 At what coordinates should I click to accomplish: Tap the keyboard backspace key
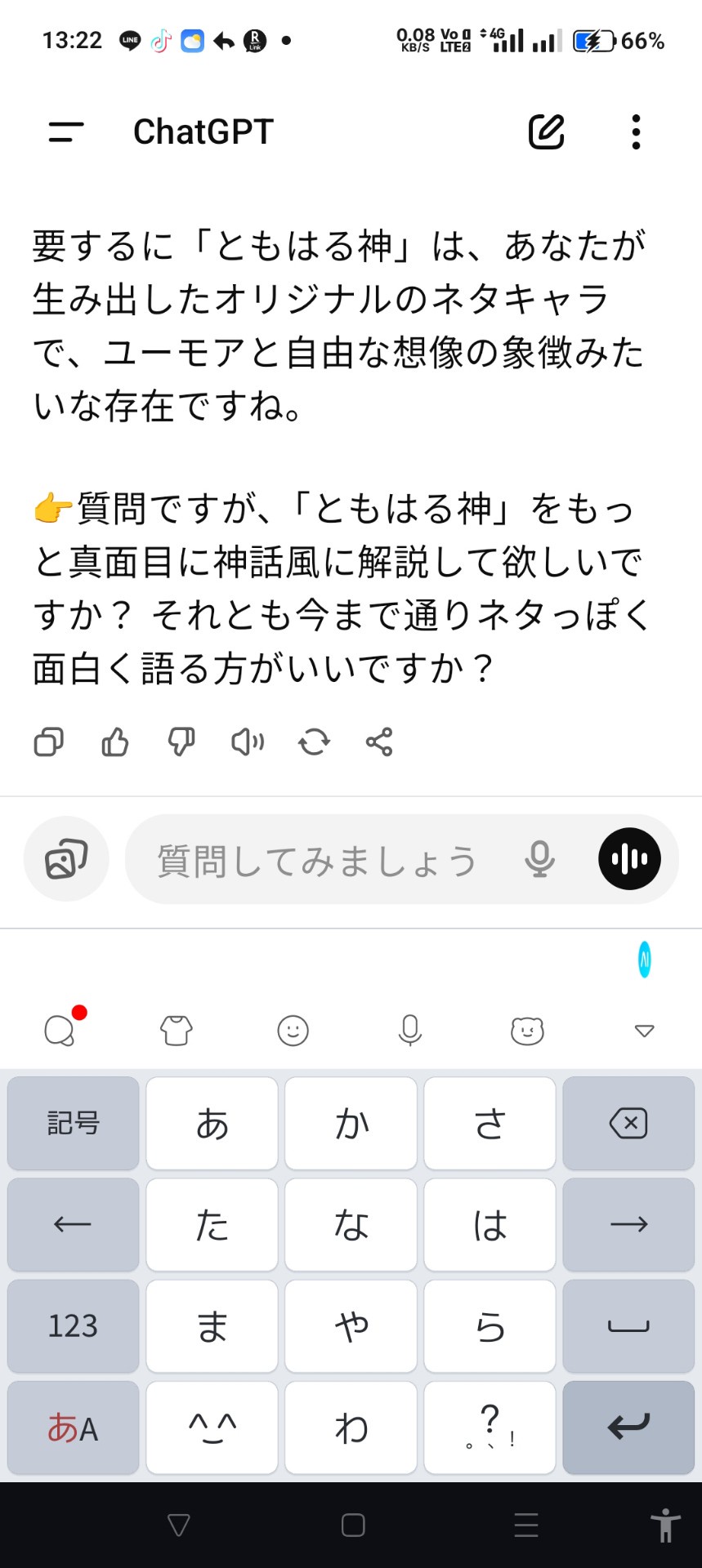[628, 1123]
